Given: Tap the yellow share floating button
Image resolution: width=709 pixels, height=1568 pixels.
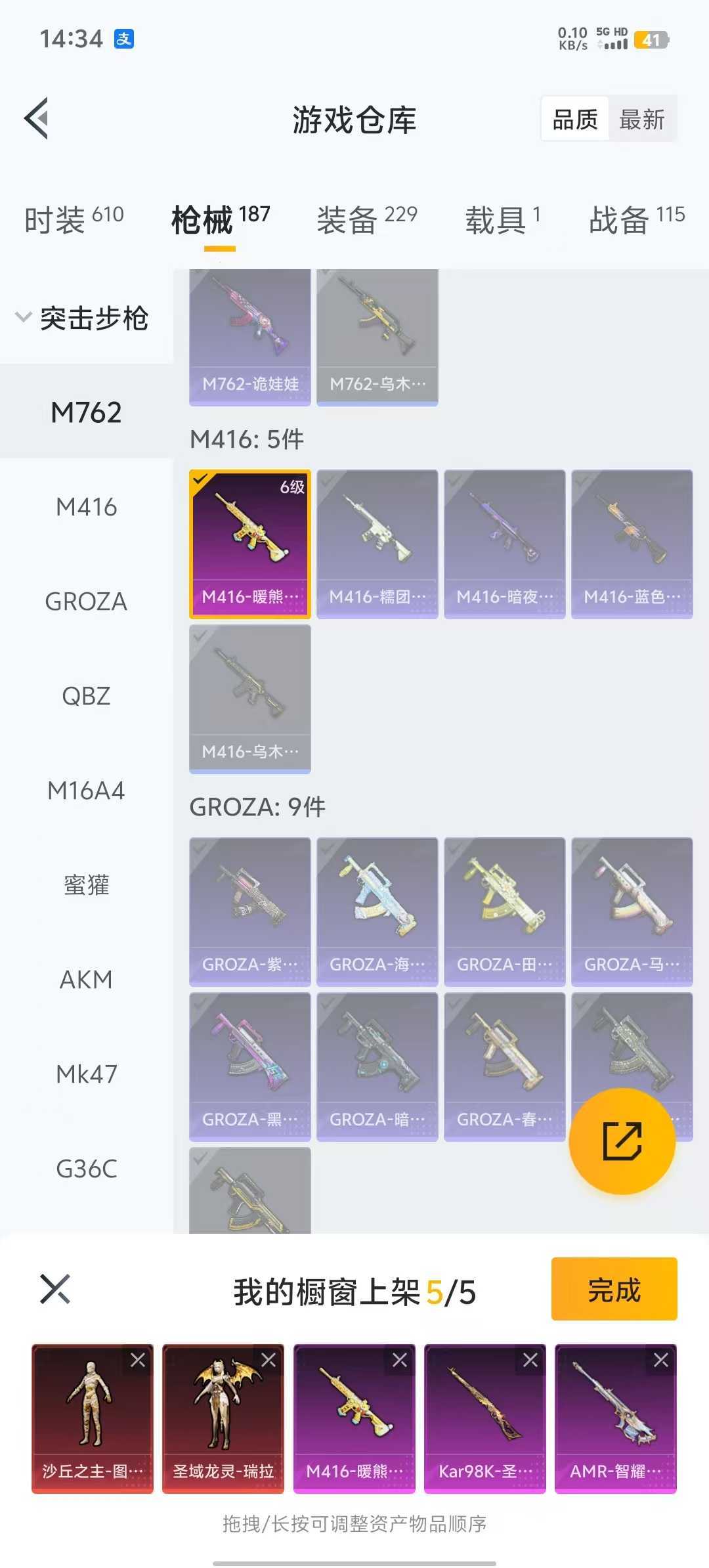Looking at the screenshot, I should 622,1141.
